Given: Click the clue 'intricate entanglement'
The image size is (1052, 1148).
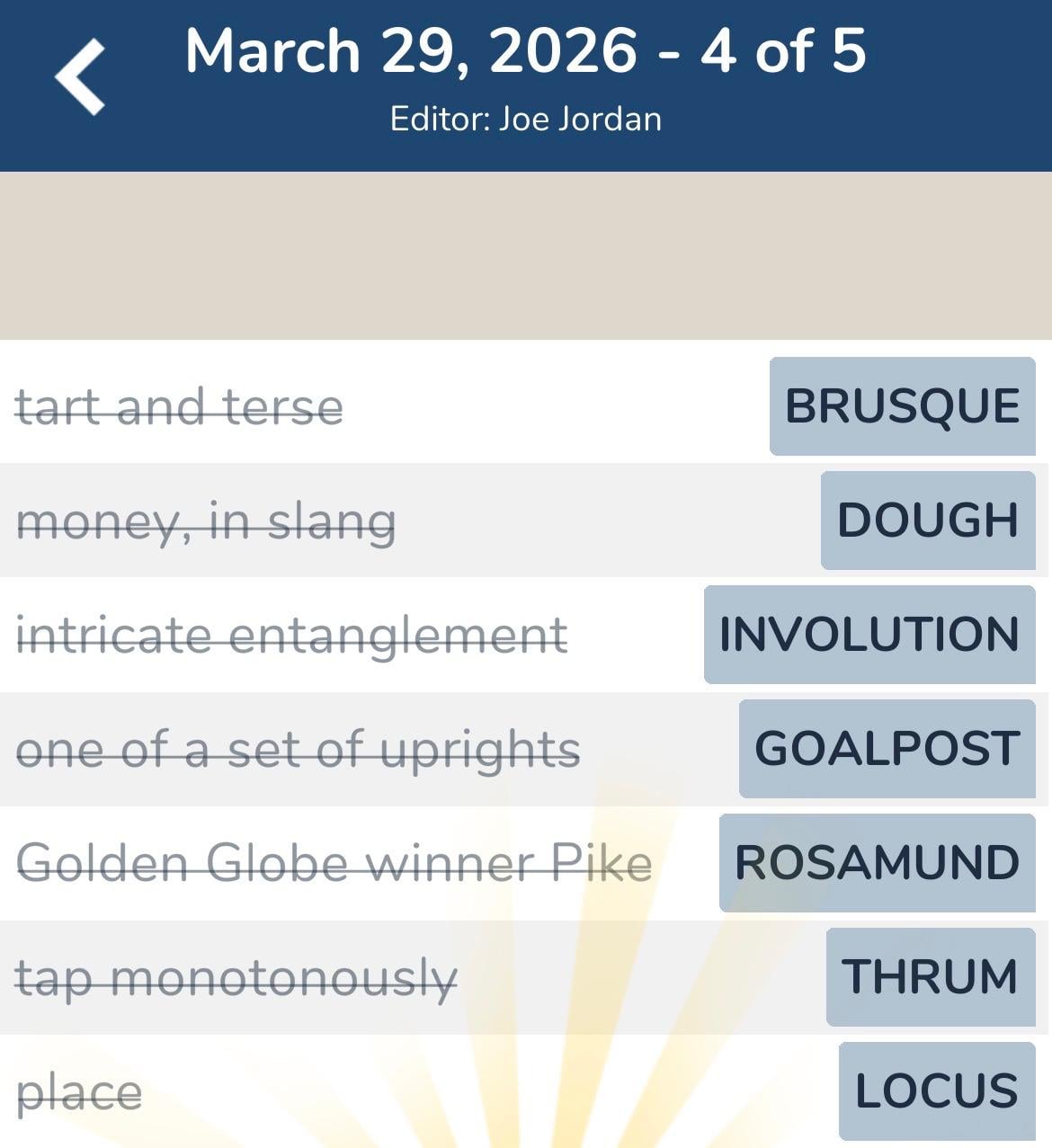Looking at the screenshot, I should click(293, 635).
